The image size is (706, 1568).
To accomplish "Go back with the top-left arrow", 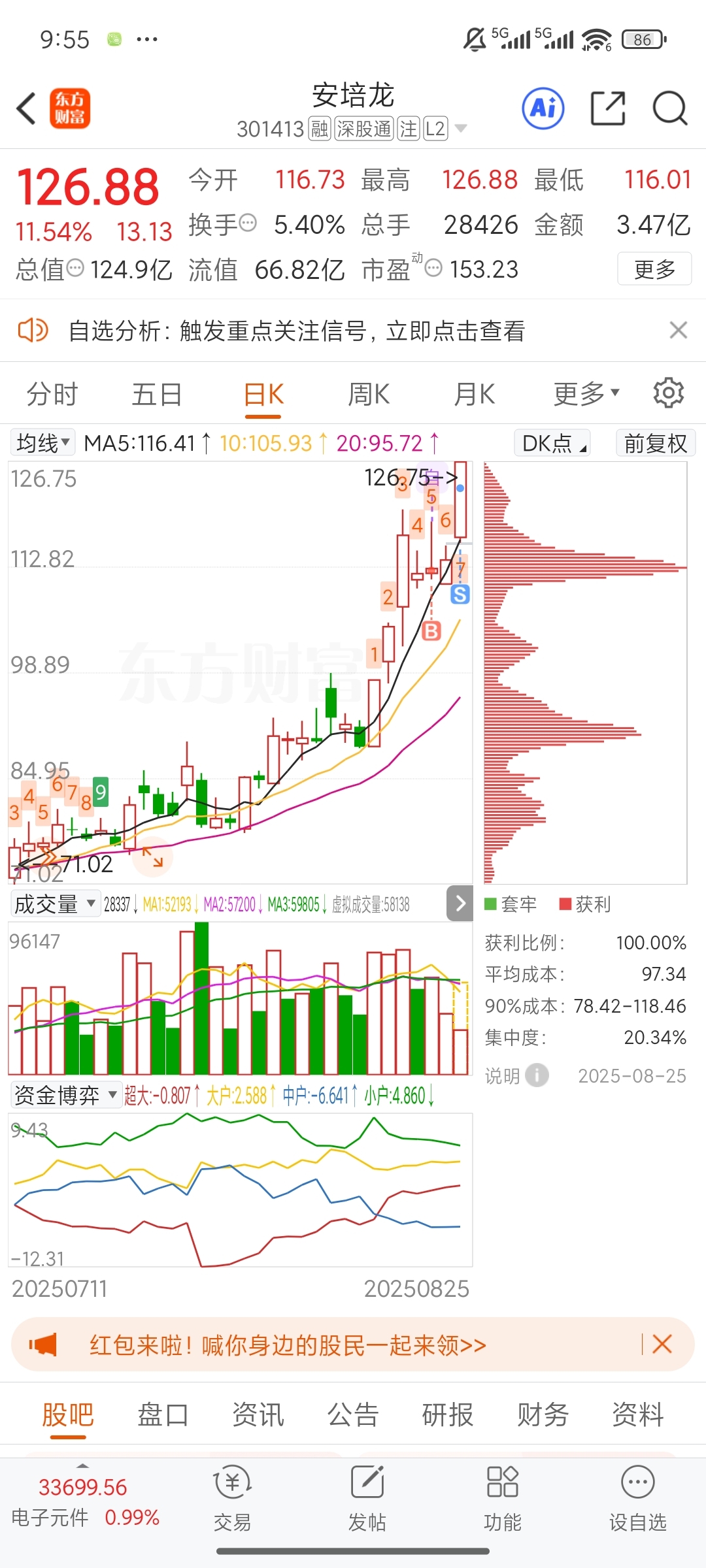I will (x=26, y=108).
